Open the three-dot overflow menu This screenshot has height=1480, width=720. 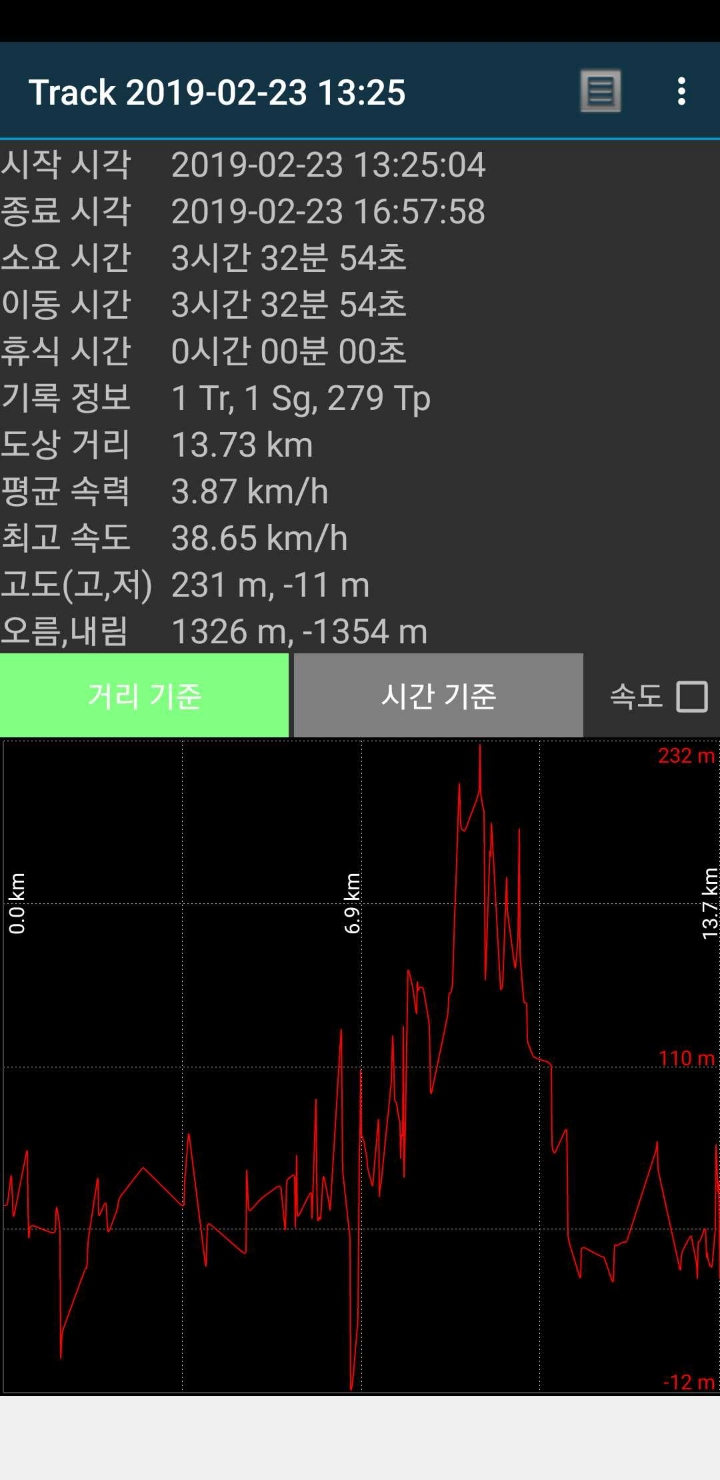click(681, 92)
